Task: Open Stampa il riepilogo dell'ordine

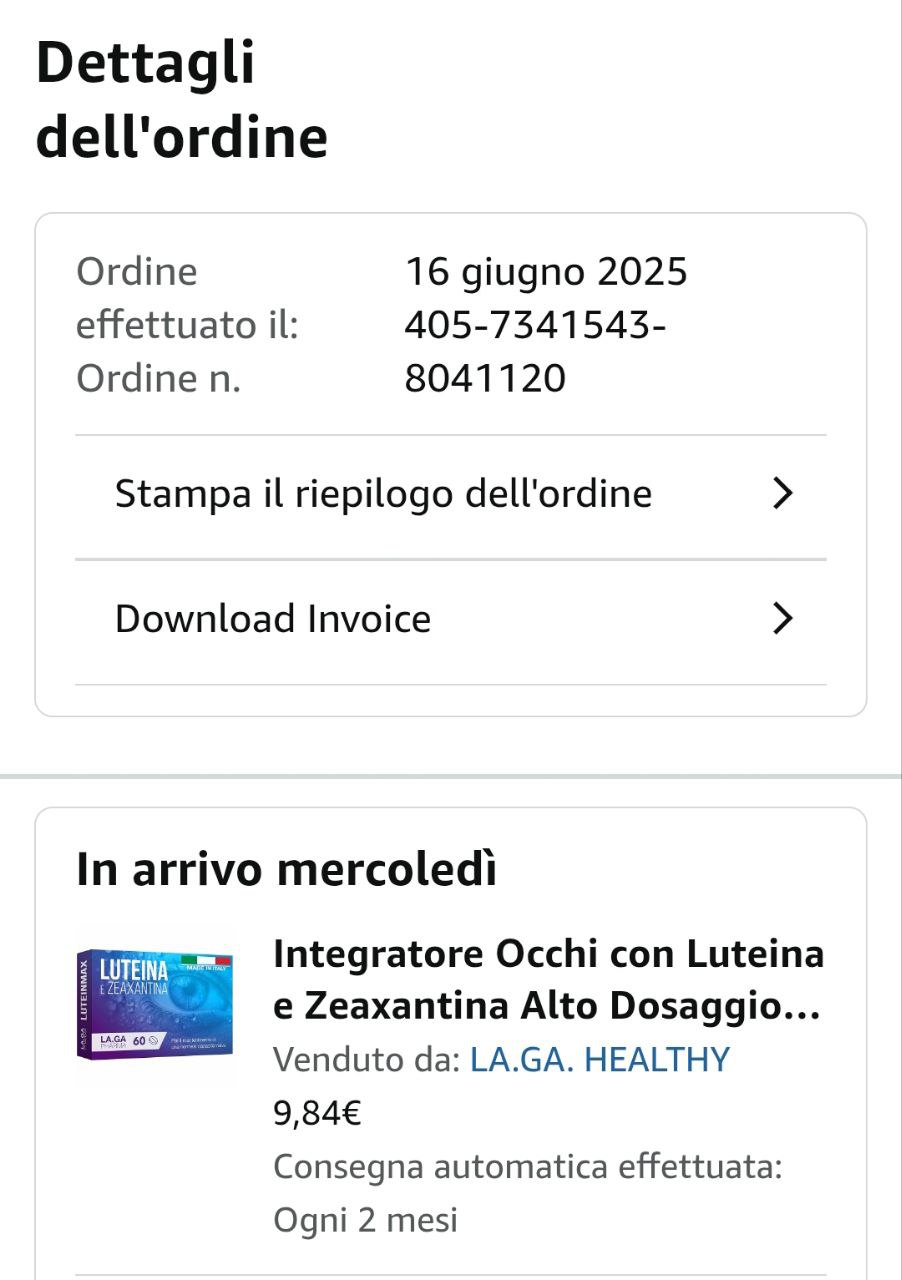Action: (x=450, y=494)
